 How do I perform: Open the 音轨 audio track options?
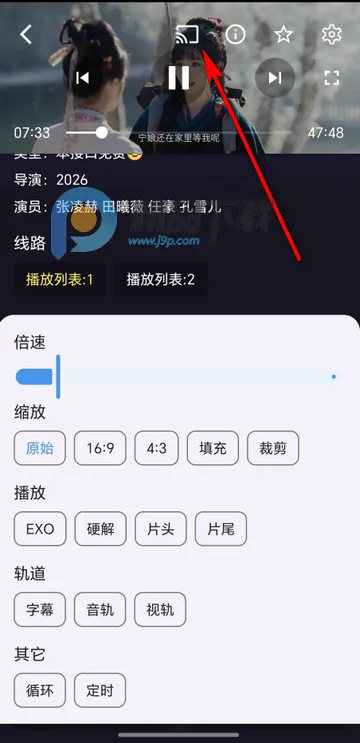[100, 609]
